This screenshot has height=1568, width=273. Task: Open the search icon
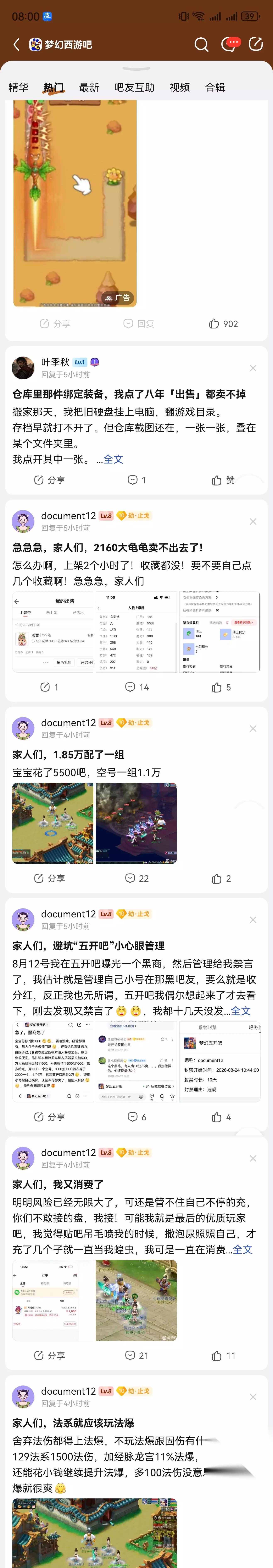201,44
